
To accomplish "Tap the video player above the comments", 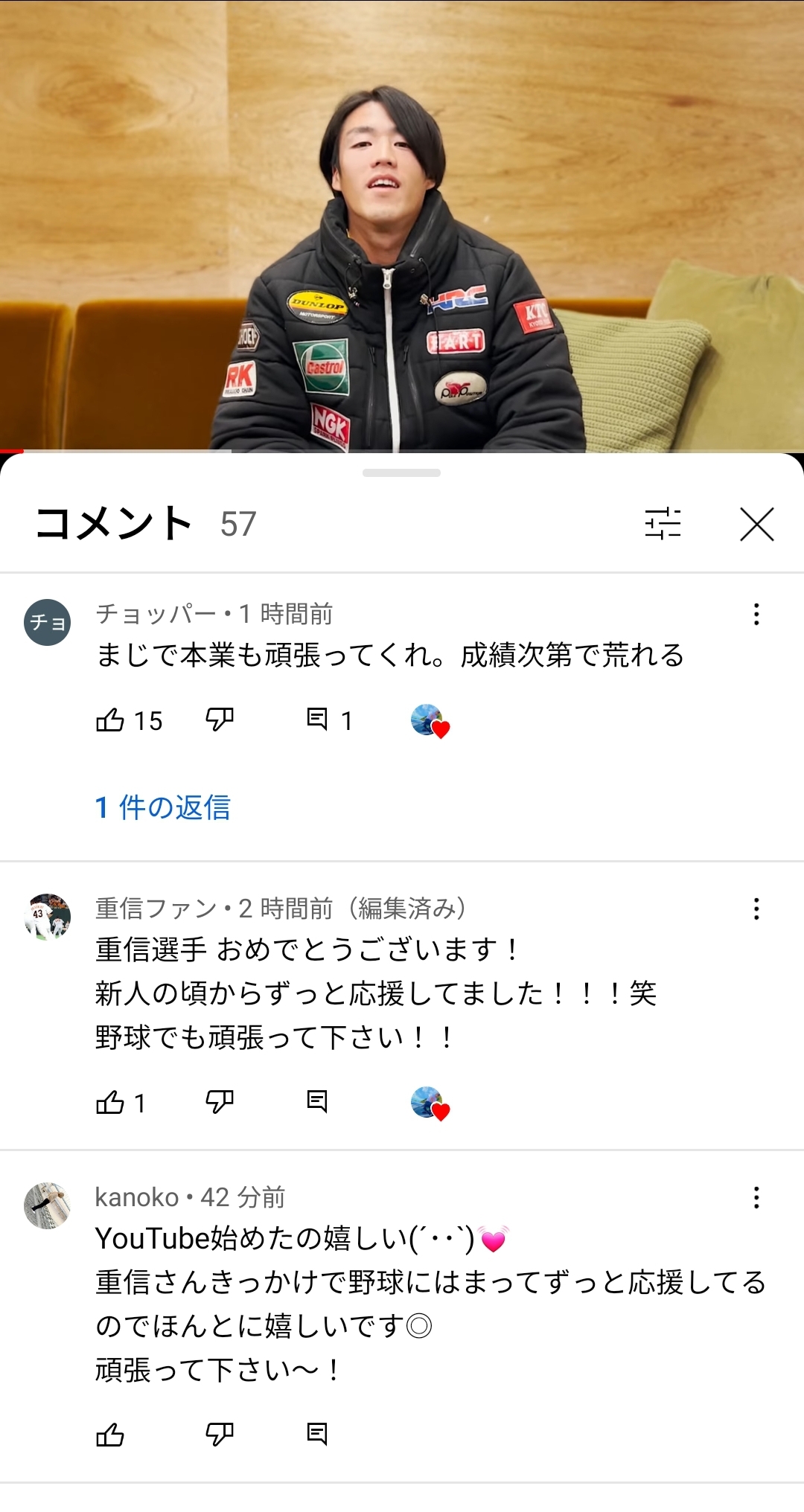I will click(402, 223).
